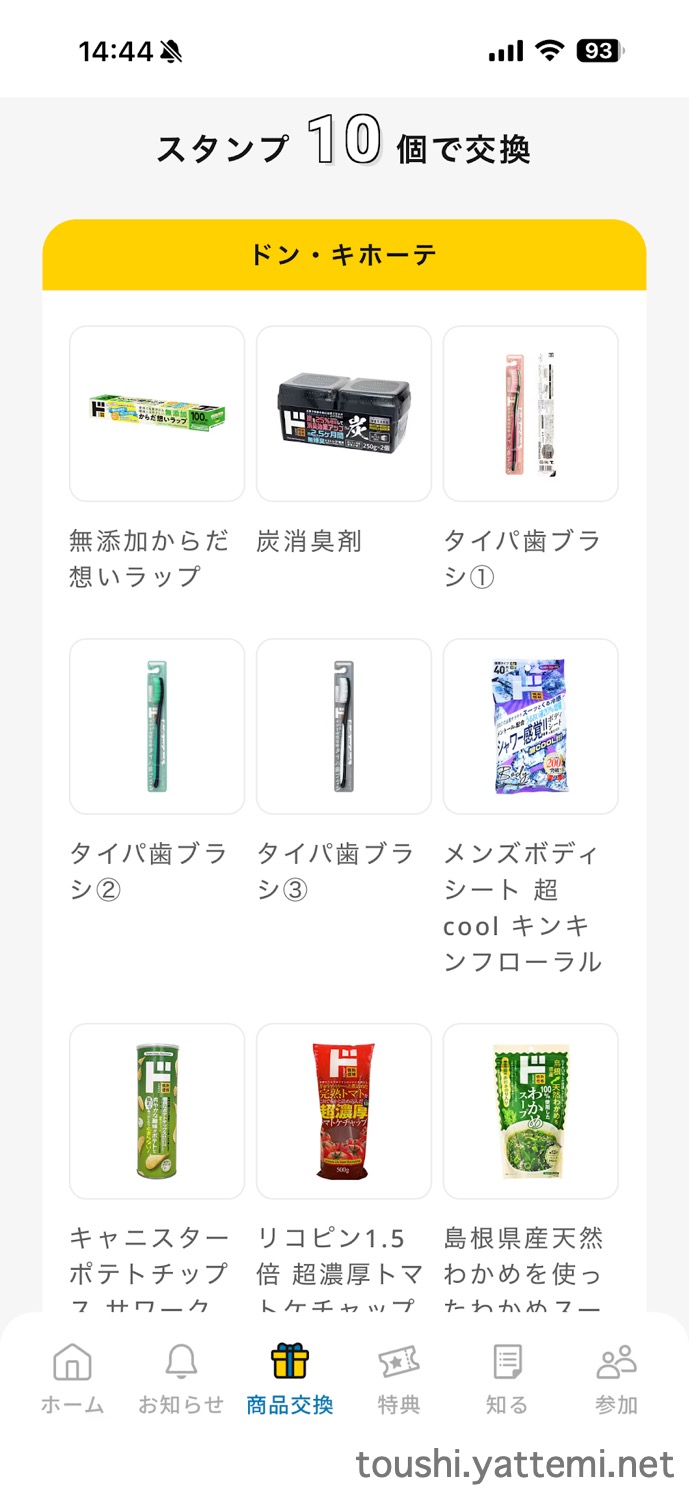Choose the タイパ歯ブラシ② product

157,726
